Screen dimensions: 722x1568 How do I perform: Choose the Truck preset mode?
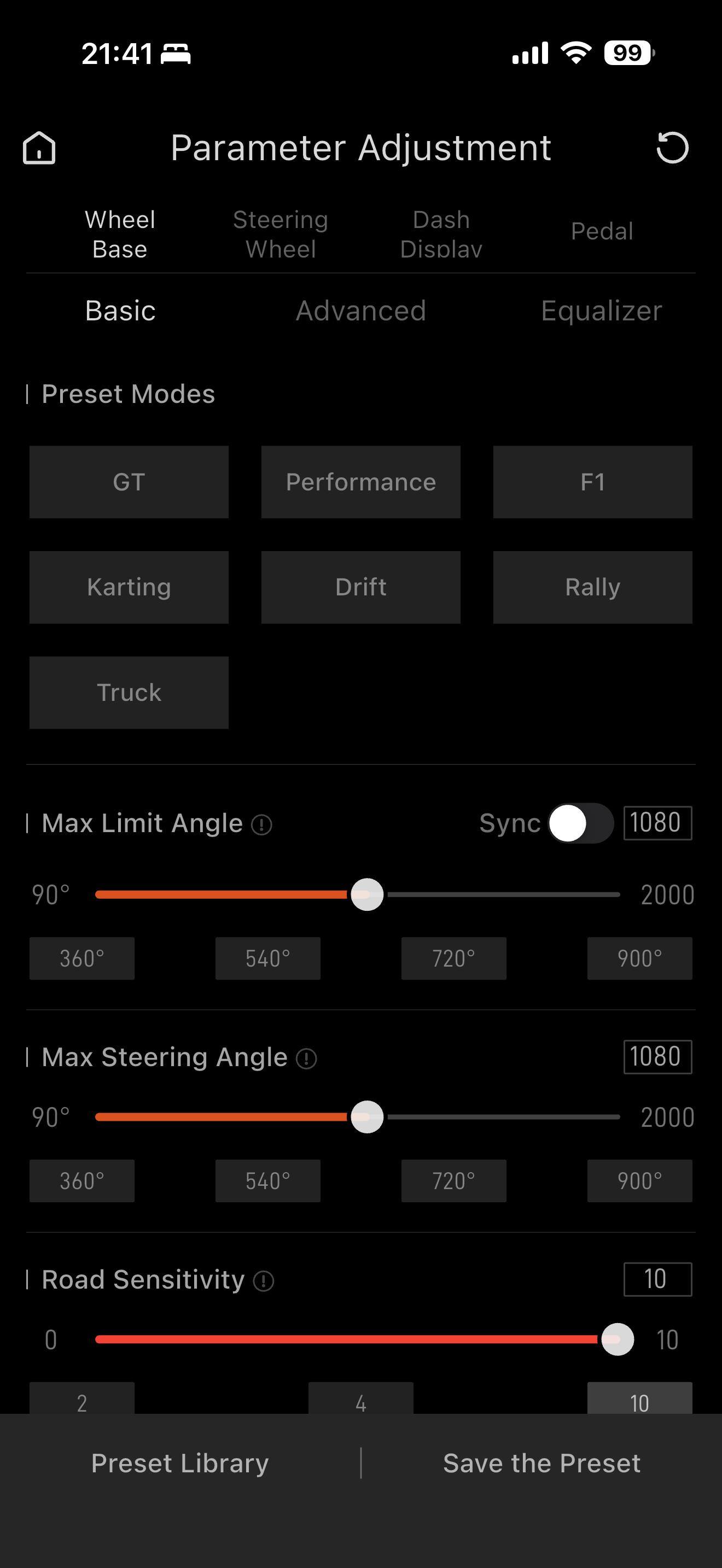(129, 693)
